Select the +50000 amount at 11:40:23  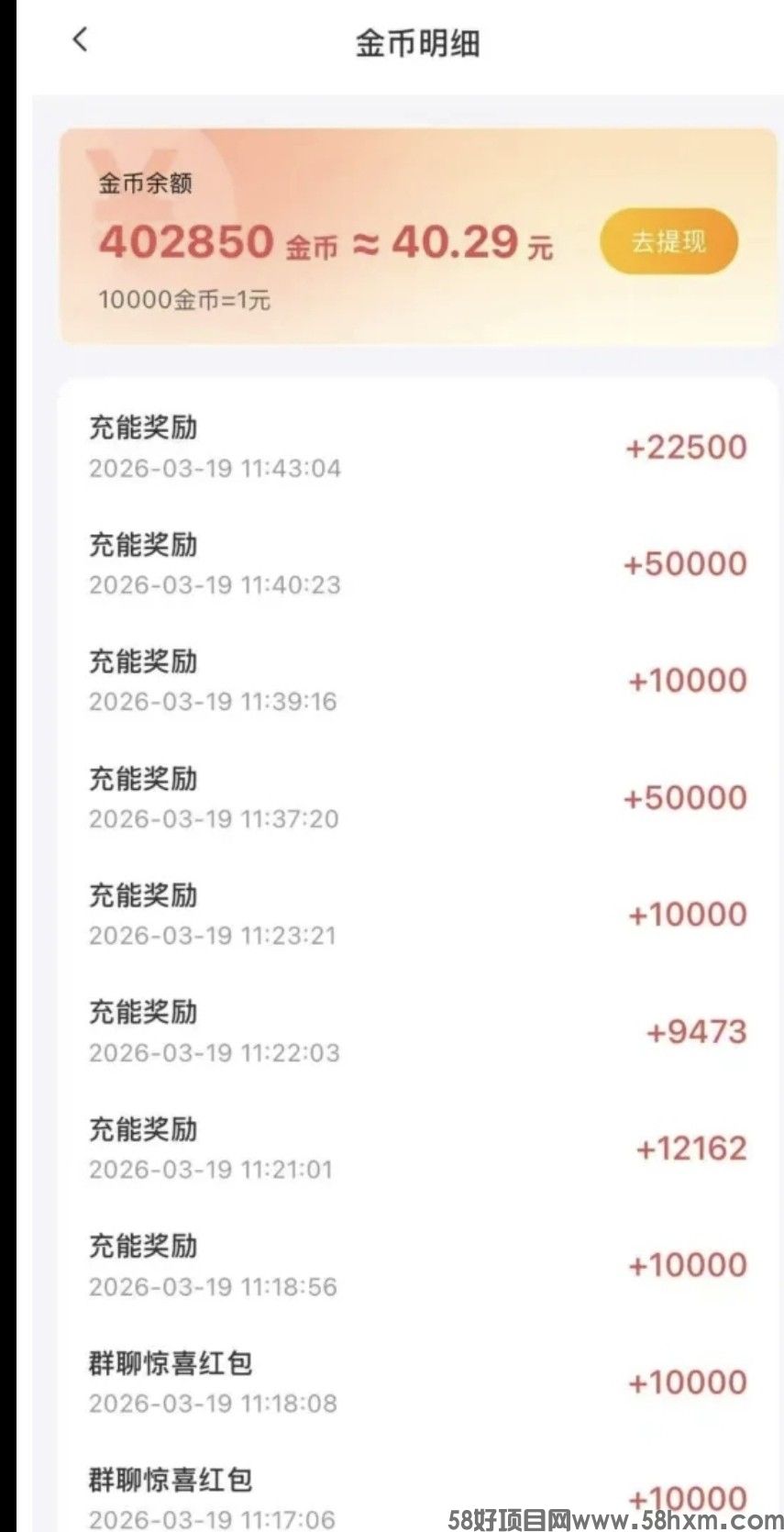coord(683,564)
